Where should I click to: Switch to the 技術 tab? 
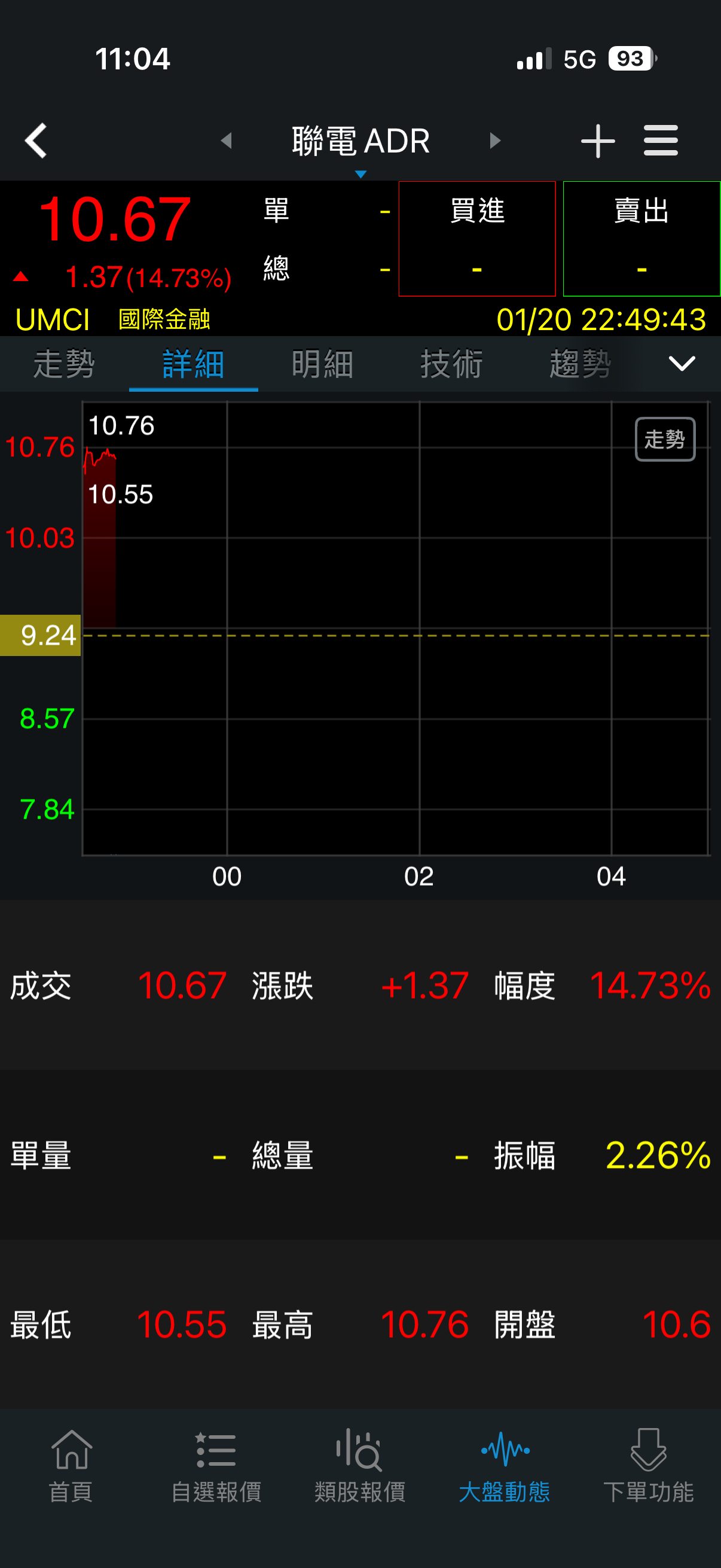(451, 364)
